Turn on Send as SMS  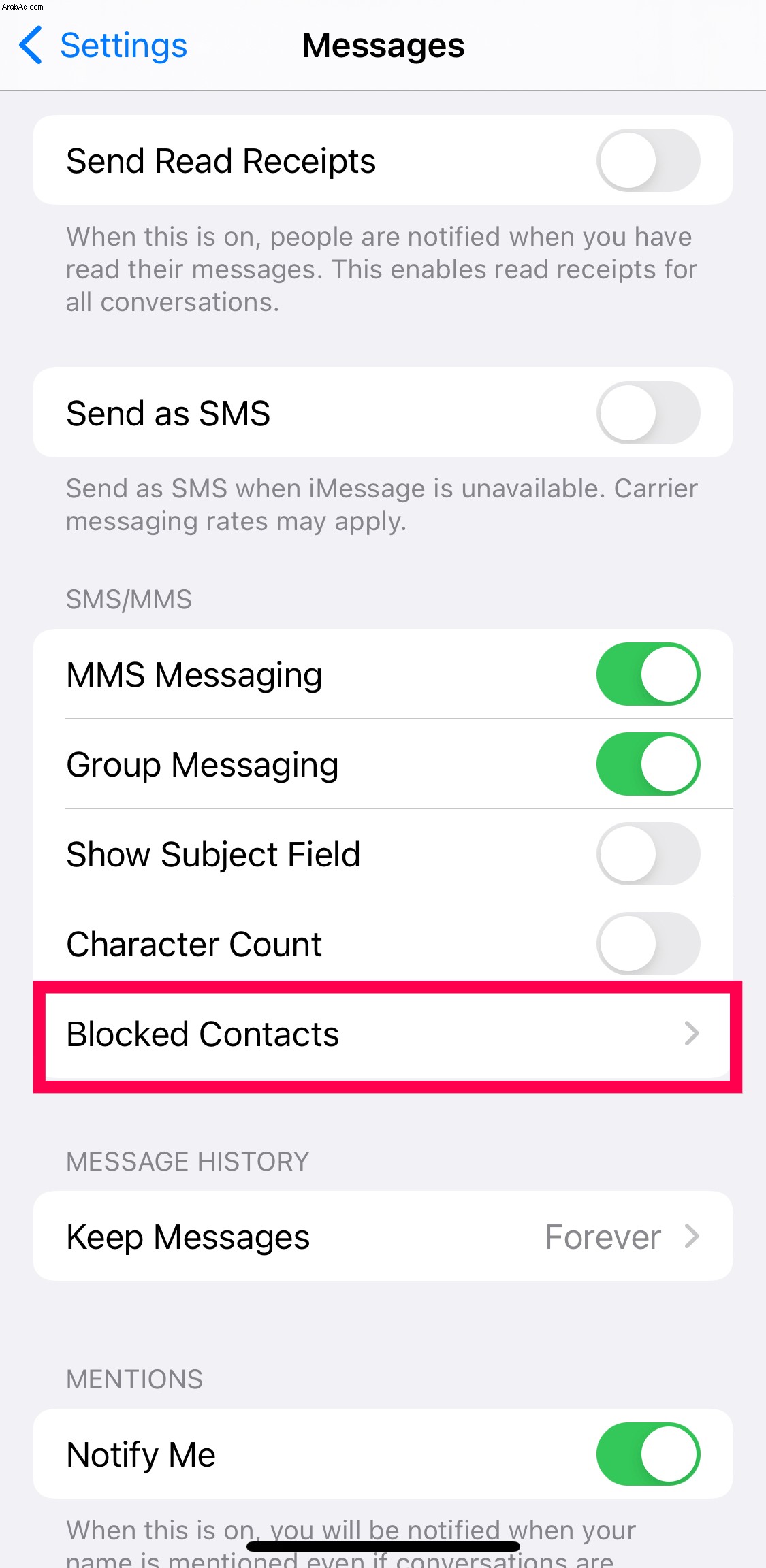648,413
